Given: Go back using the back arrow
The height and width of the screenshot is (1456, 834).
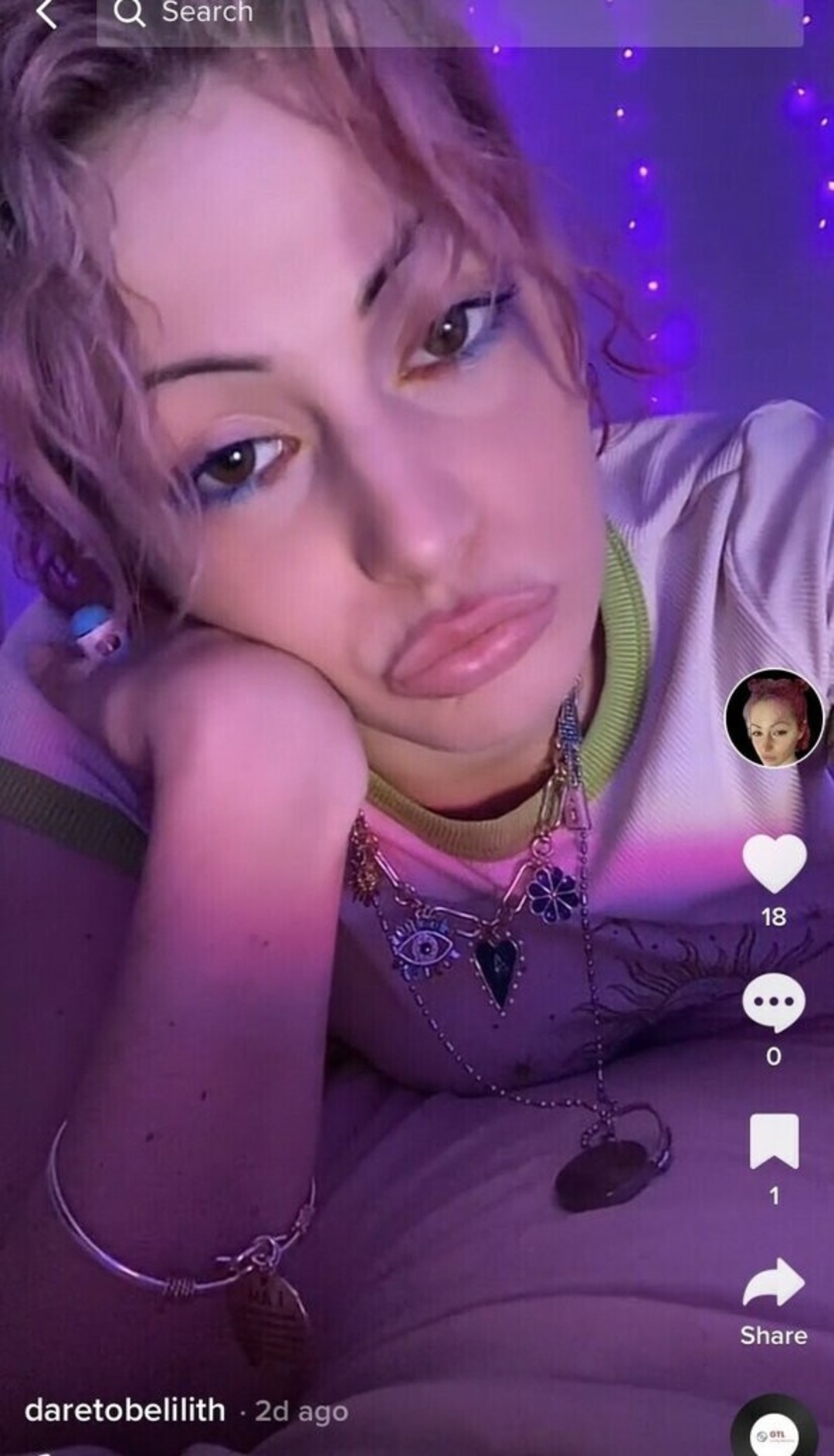Looking at the screenshot, I should [46, 13].
